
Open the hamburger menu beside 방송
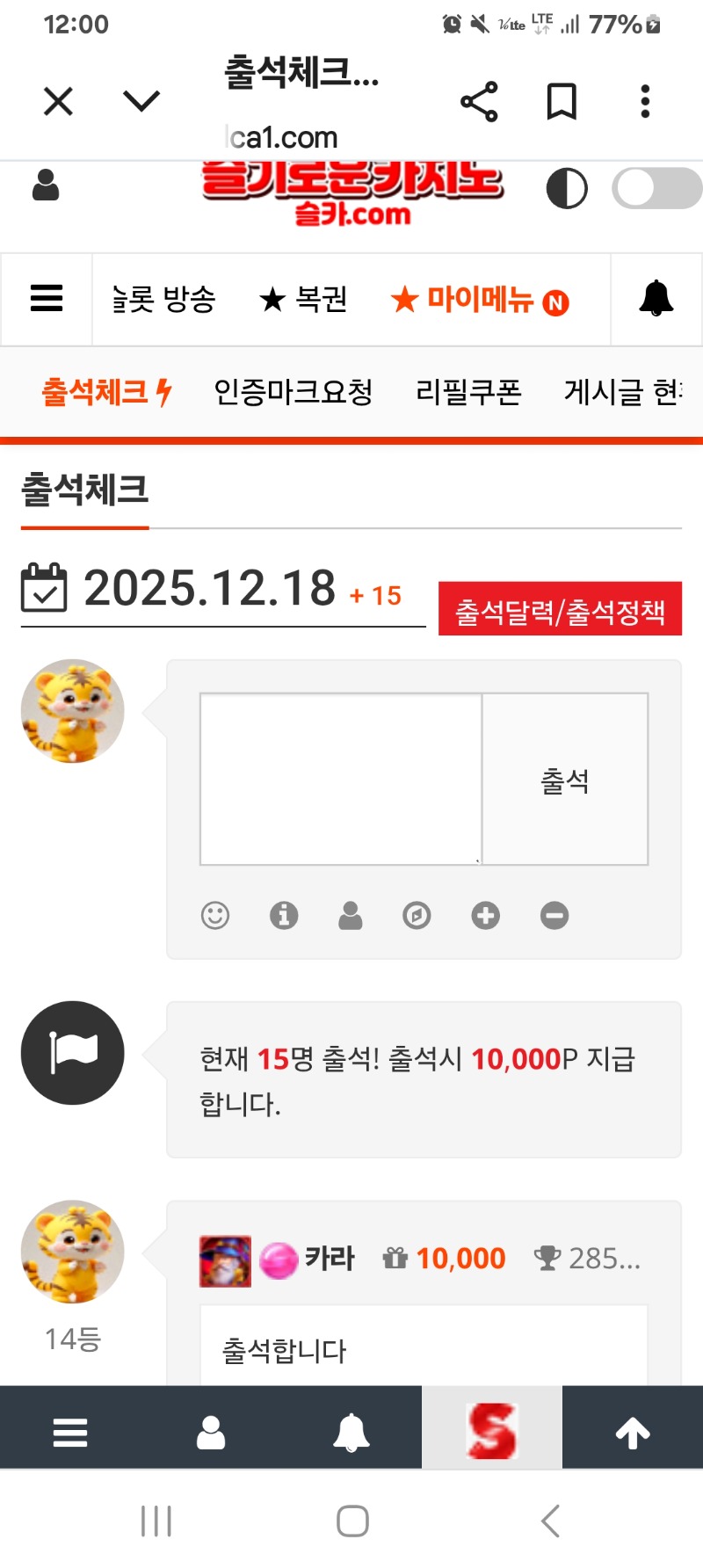click(x=47, y=299)
